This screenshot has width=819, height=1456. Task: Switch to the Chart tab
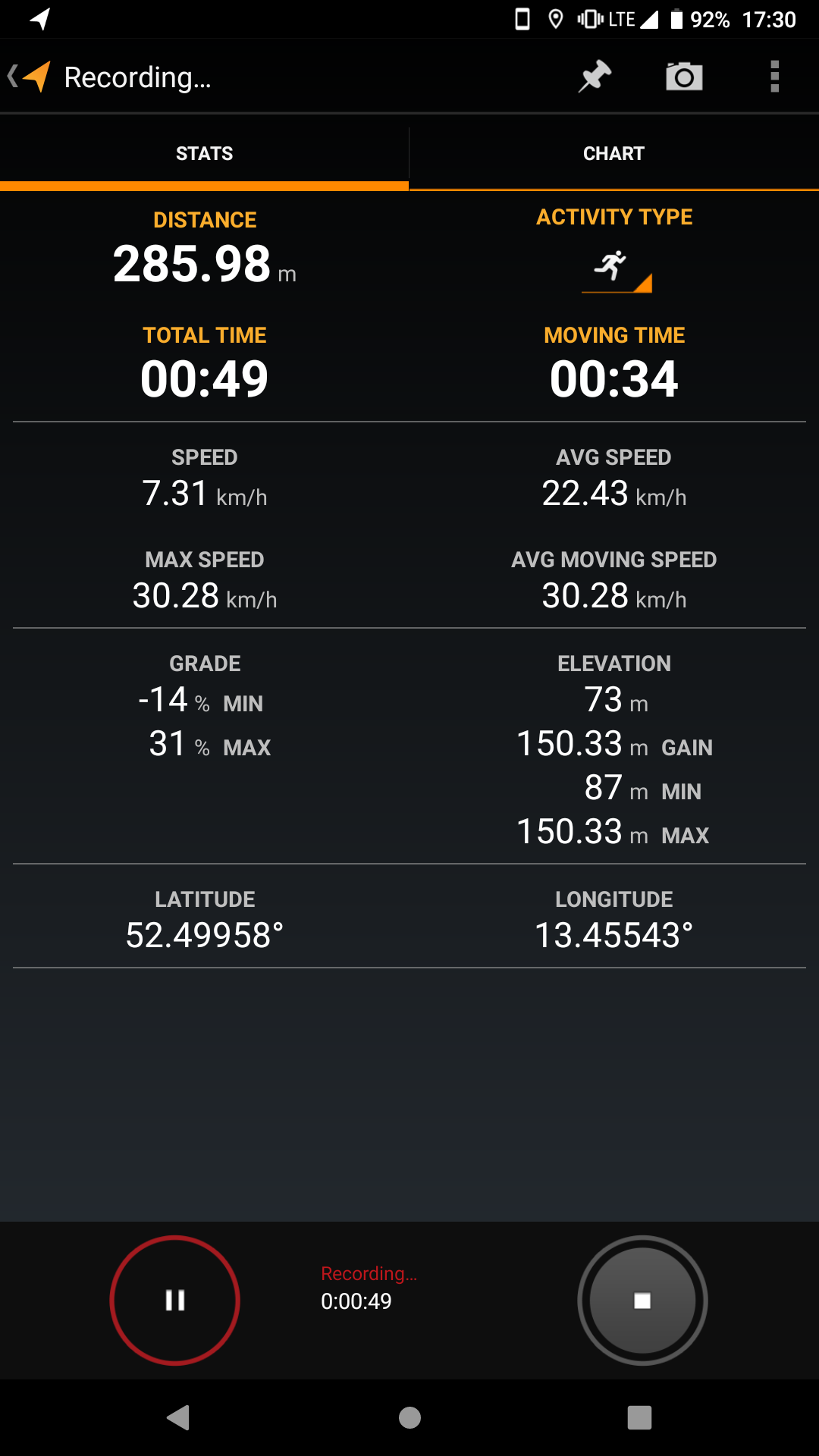click(614, 154)
